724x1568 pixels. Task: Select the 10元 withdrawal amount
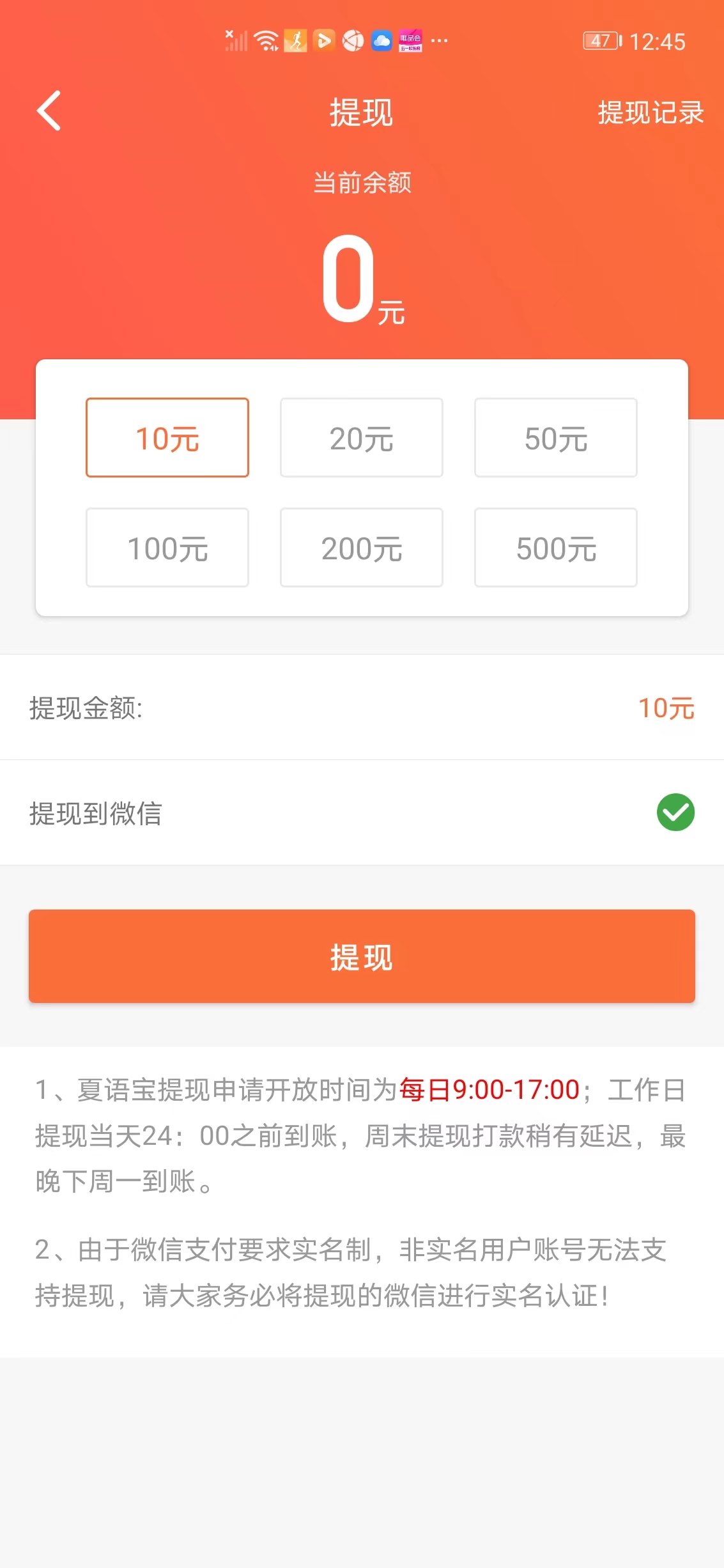point(167,437)
